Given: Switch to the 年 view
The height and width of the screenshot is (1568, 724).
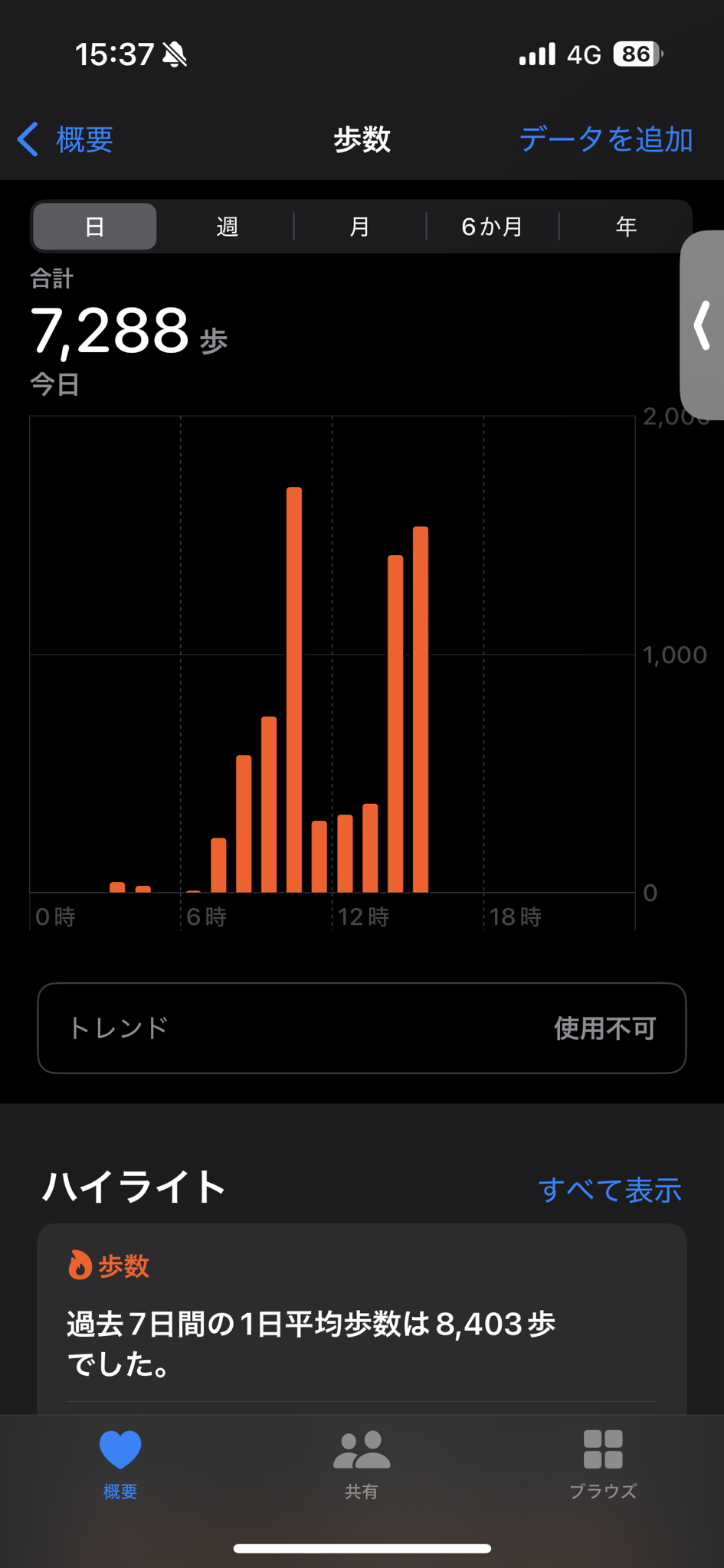Looking at the screenshot, I should tap(626, 227).
